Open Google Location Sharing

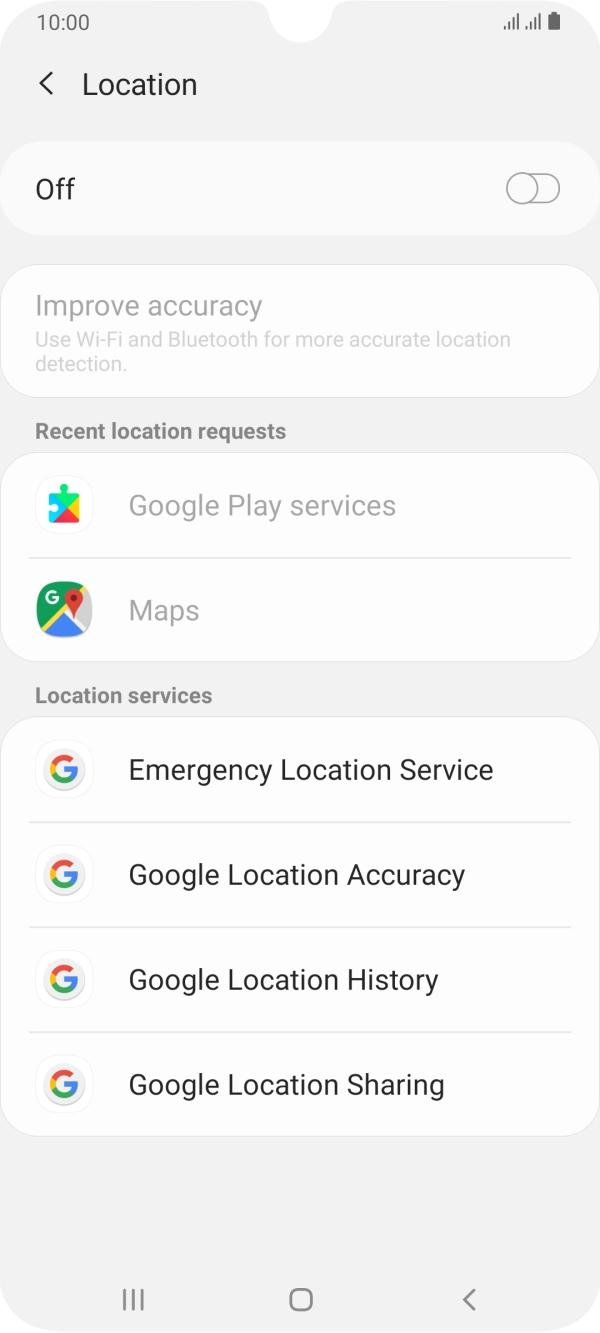[286, 1085]
